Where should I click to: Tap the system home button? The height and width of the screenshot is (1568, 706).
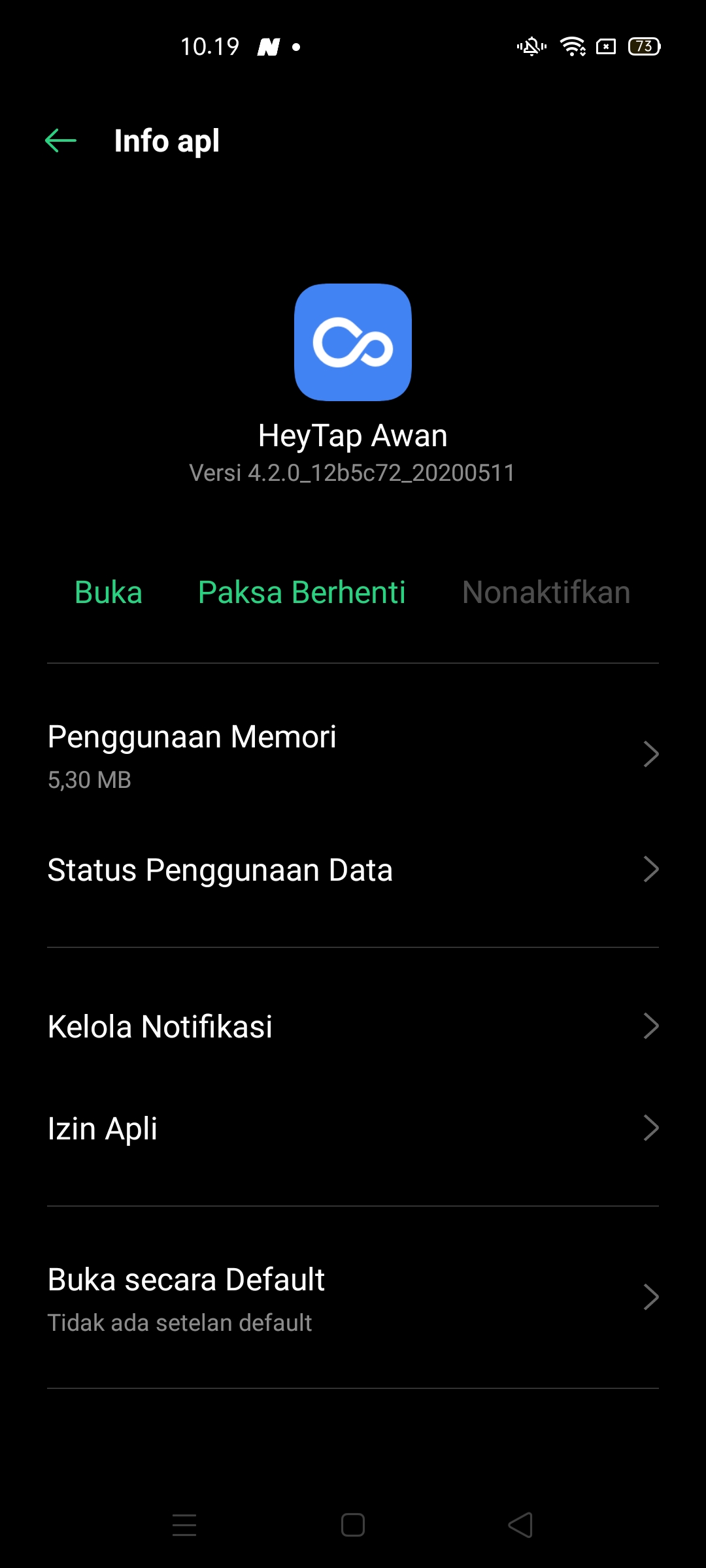(353, 1526)
